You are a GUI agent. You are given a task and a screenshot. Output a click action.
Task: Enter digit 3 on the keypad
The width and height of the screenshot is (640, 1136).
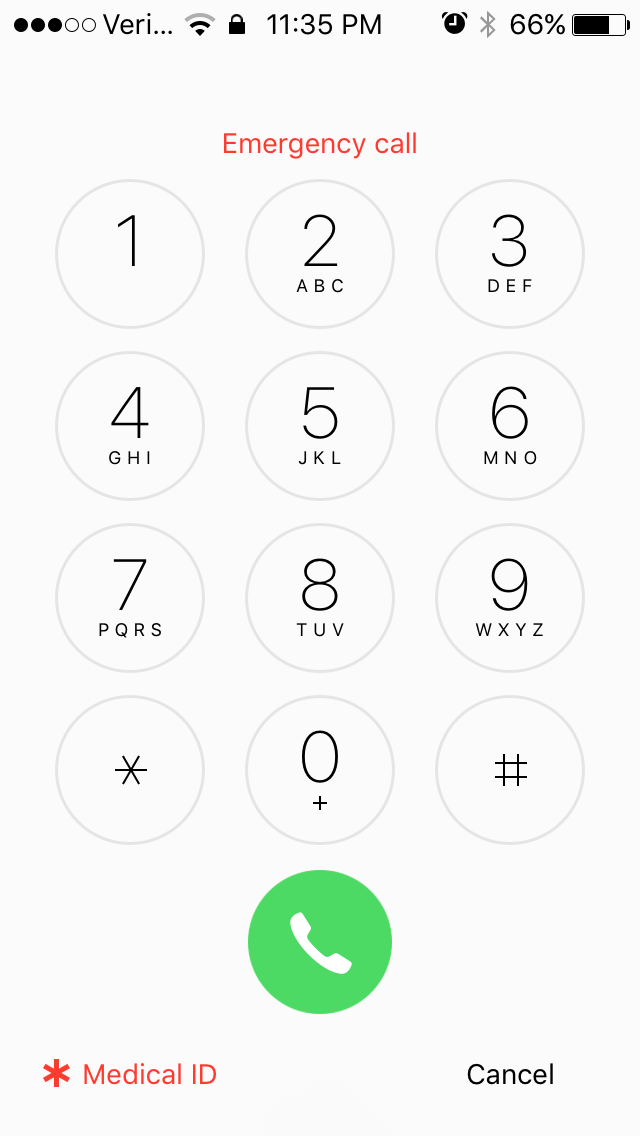point(510,254)
